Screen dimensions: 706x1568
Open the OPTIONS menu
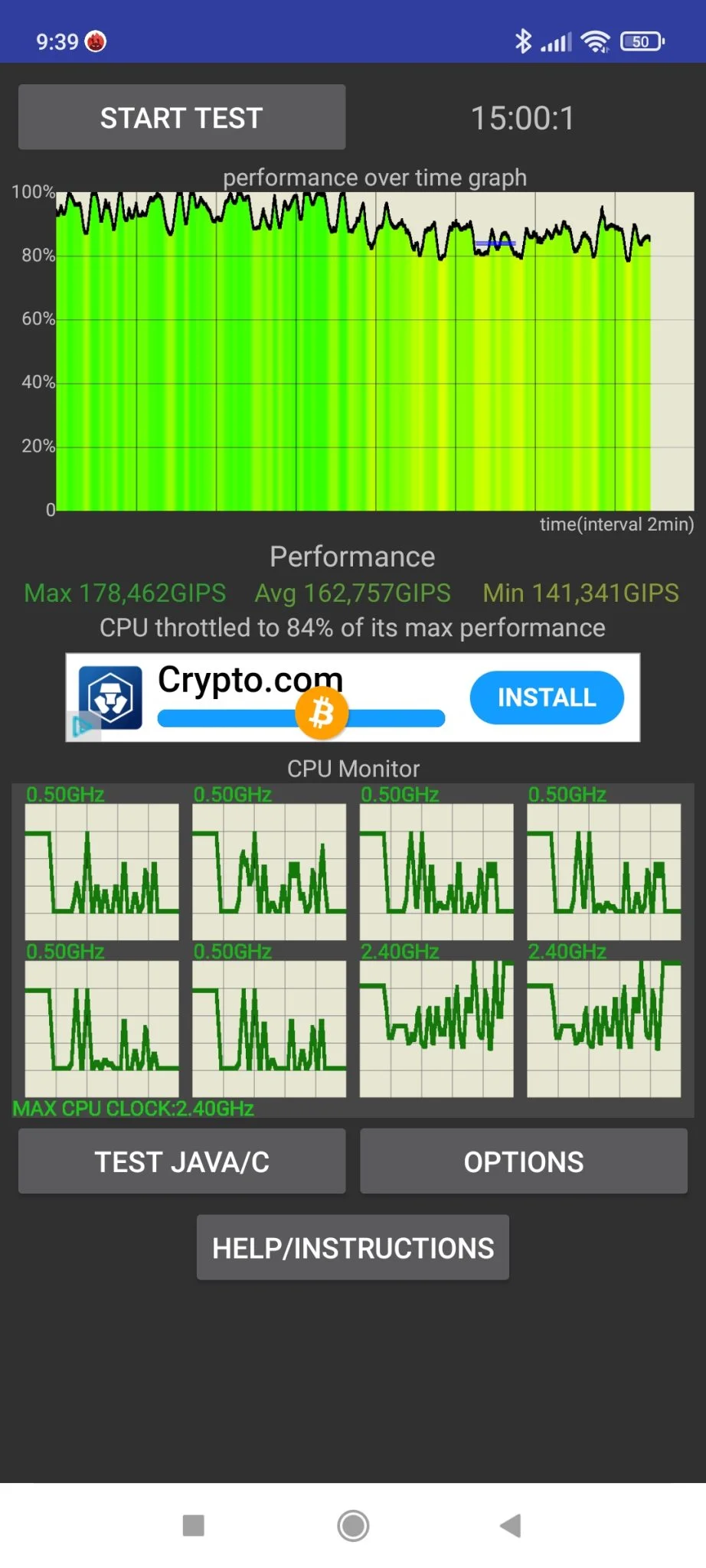pyautogui.click(x=523, y=1161)
